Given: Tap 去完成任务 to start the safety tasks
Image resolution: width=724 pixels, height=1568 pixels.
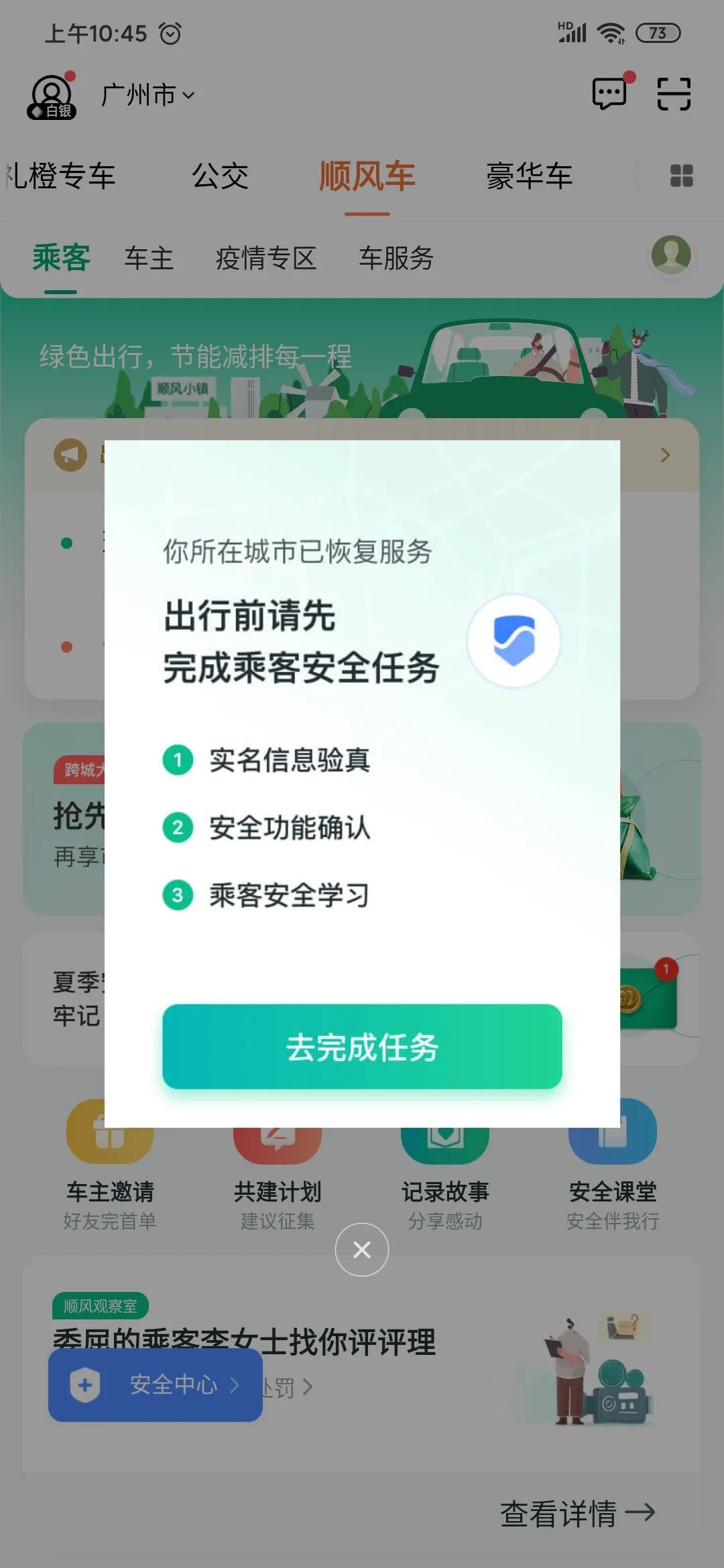Looking at the screenshot, I should pos(362,1047).
